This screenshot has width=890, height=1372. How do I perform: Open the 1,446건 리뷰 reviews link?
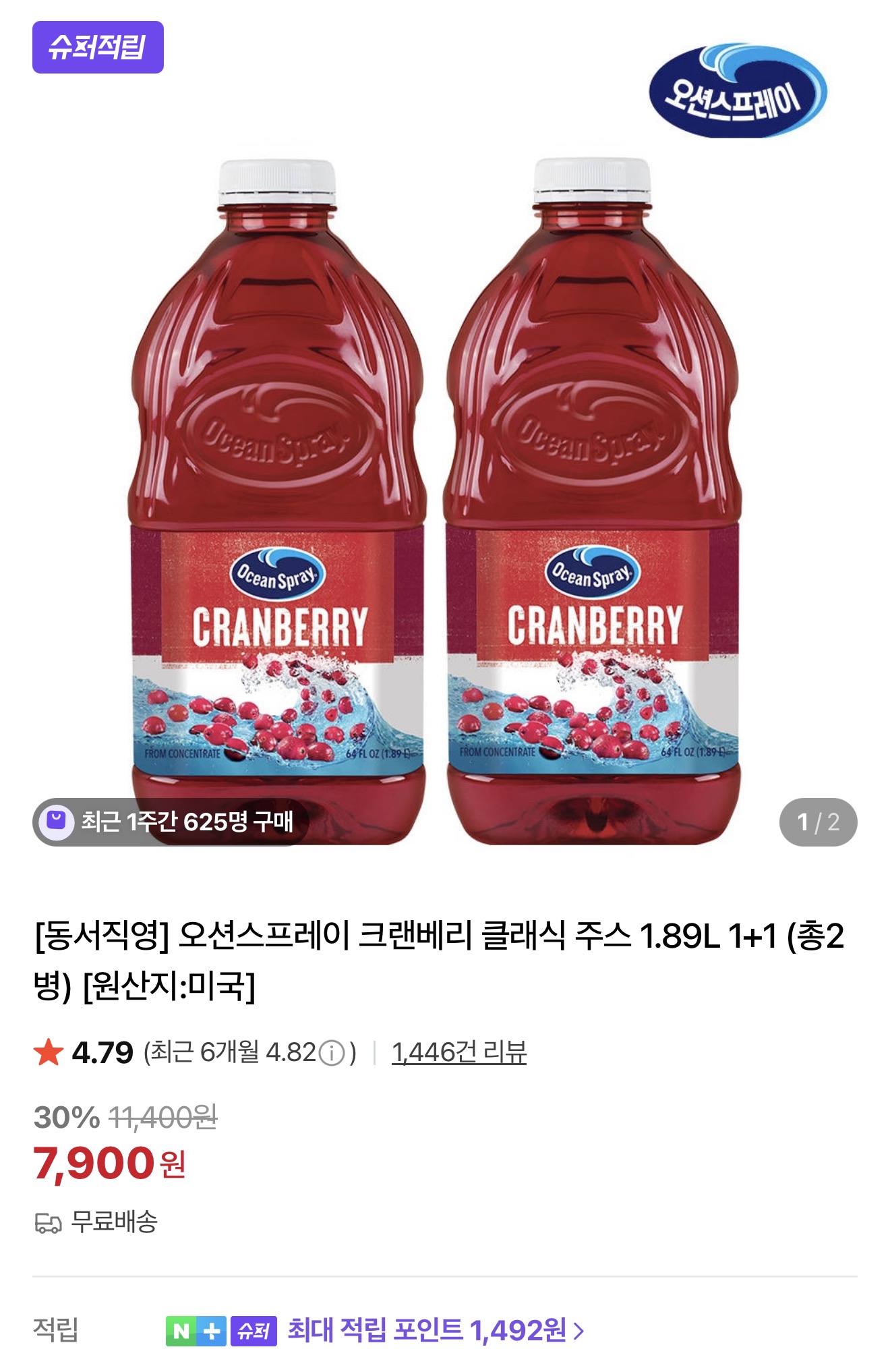(458, 1052)
